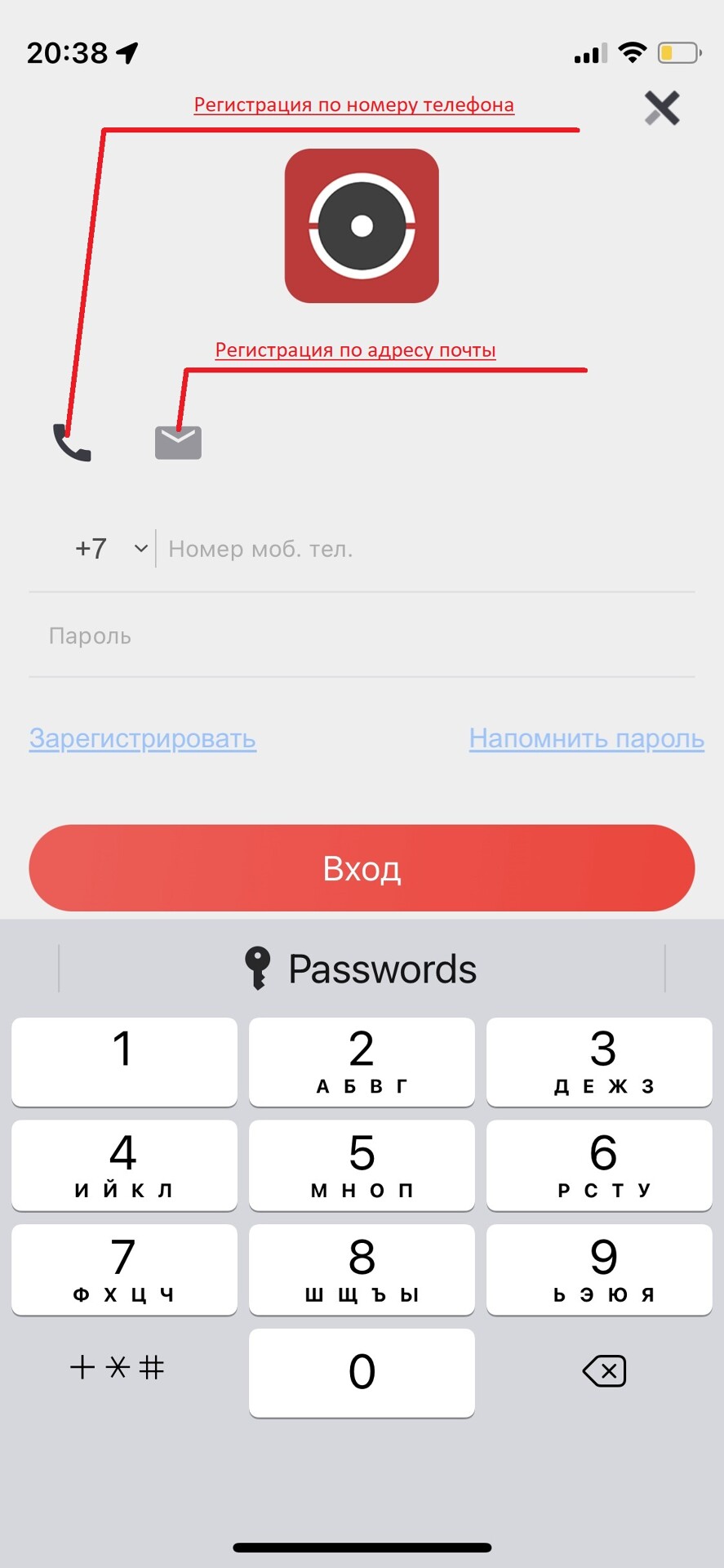724x1568 pixels.
Task: Switch to phone number login
Action: [72, 443]
